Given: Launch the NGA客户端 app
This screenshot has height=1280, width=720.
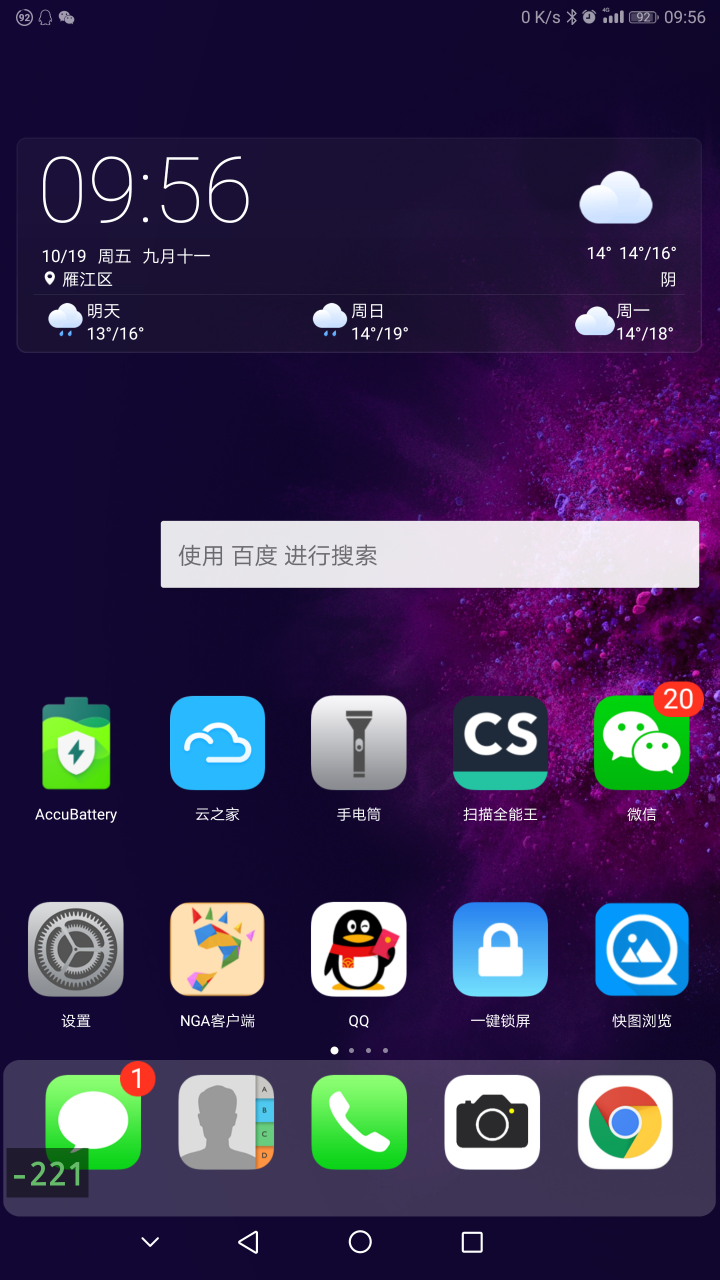Looking at the screenshot, I should tap(217, 950).
